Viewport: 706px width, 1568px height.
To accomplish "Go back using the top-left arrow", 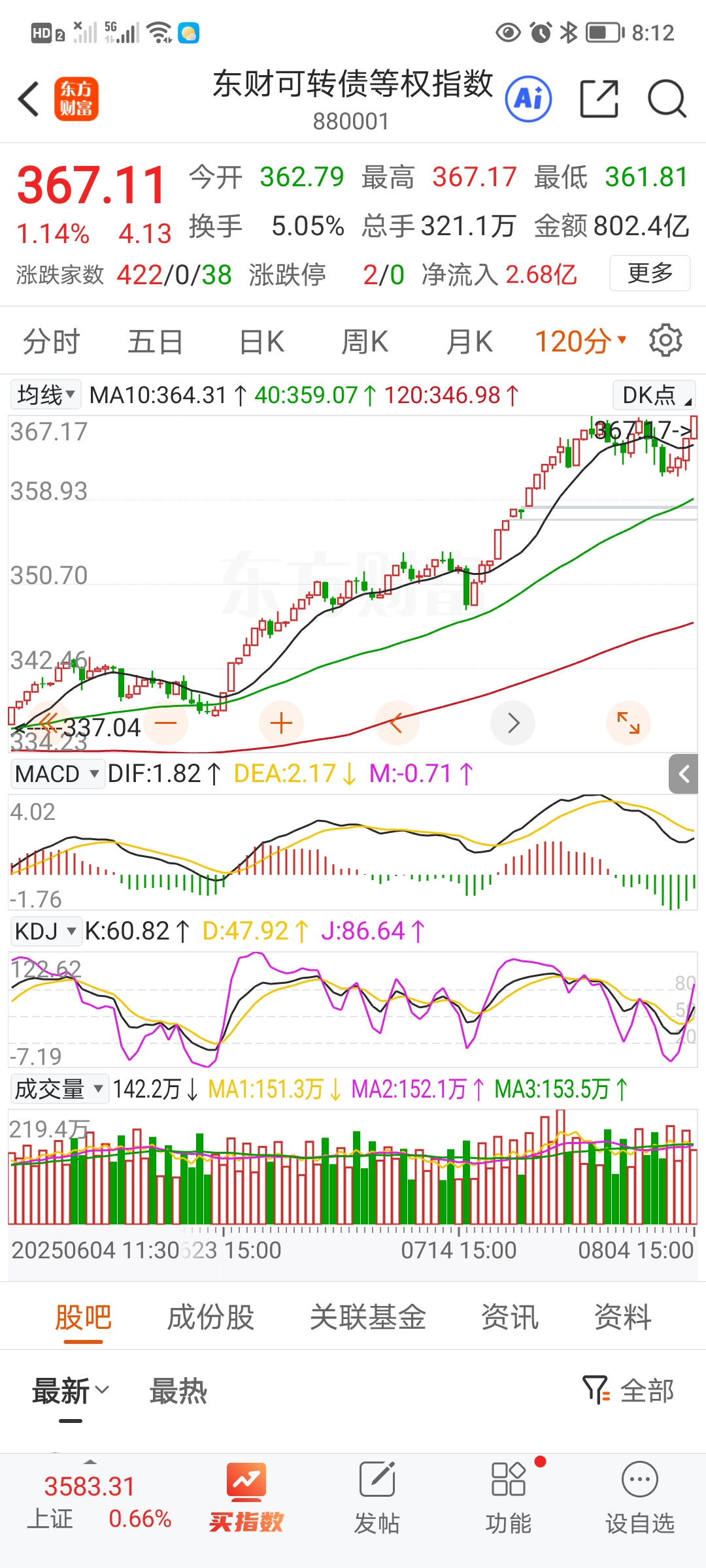I will pyautogui.click(x=29, y=99).
